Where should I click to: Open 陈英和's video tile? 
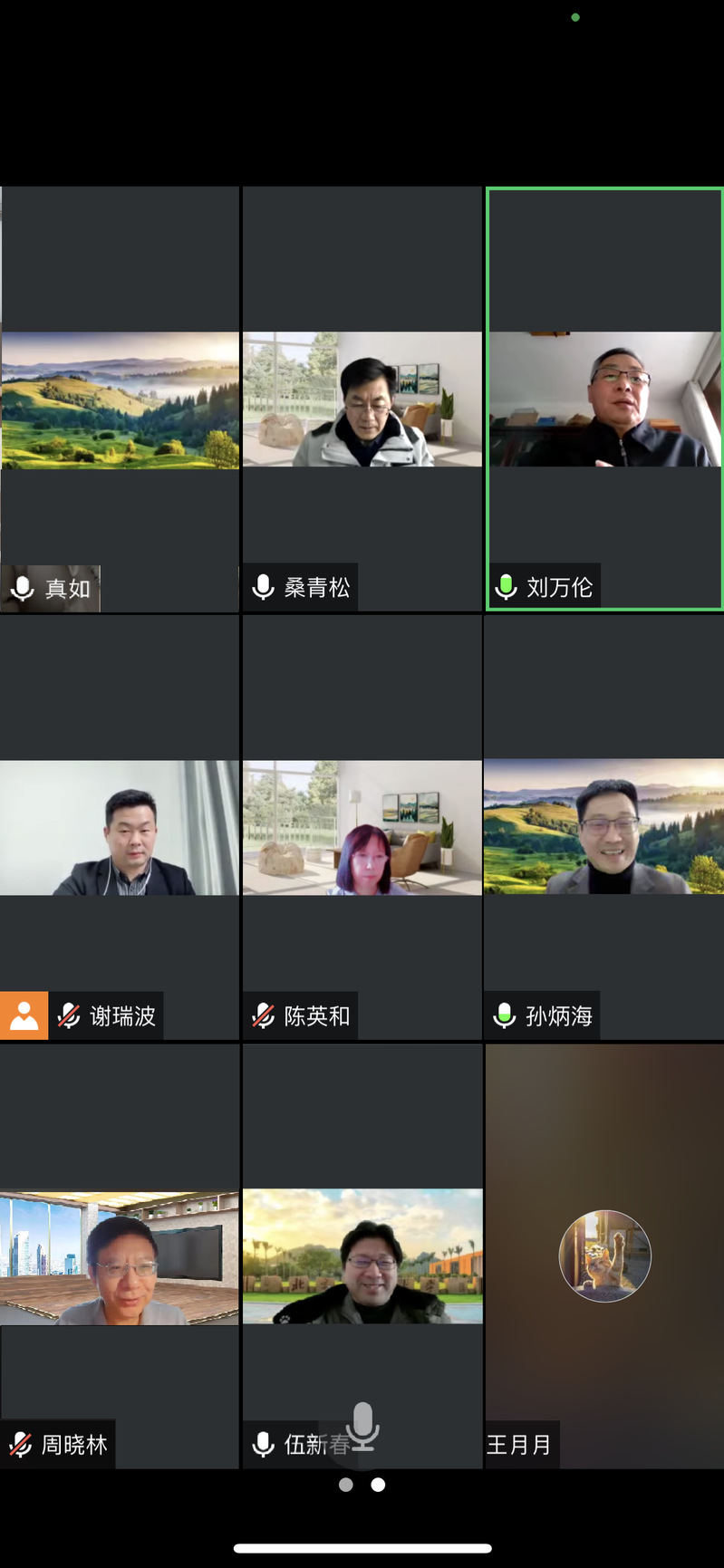pyautogui.click(x=362, y=827)
